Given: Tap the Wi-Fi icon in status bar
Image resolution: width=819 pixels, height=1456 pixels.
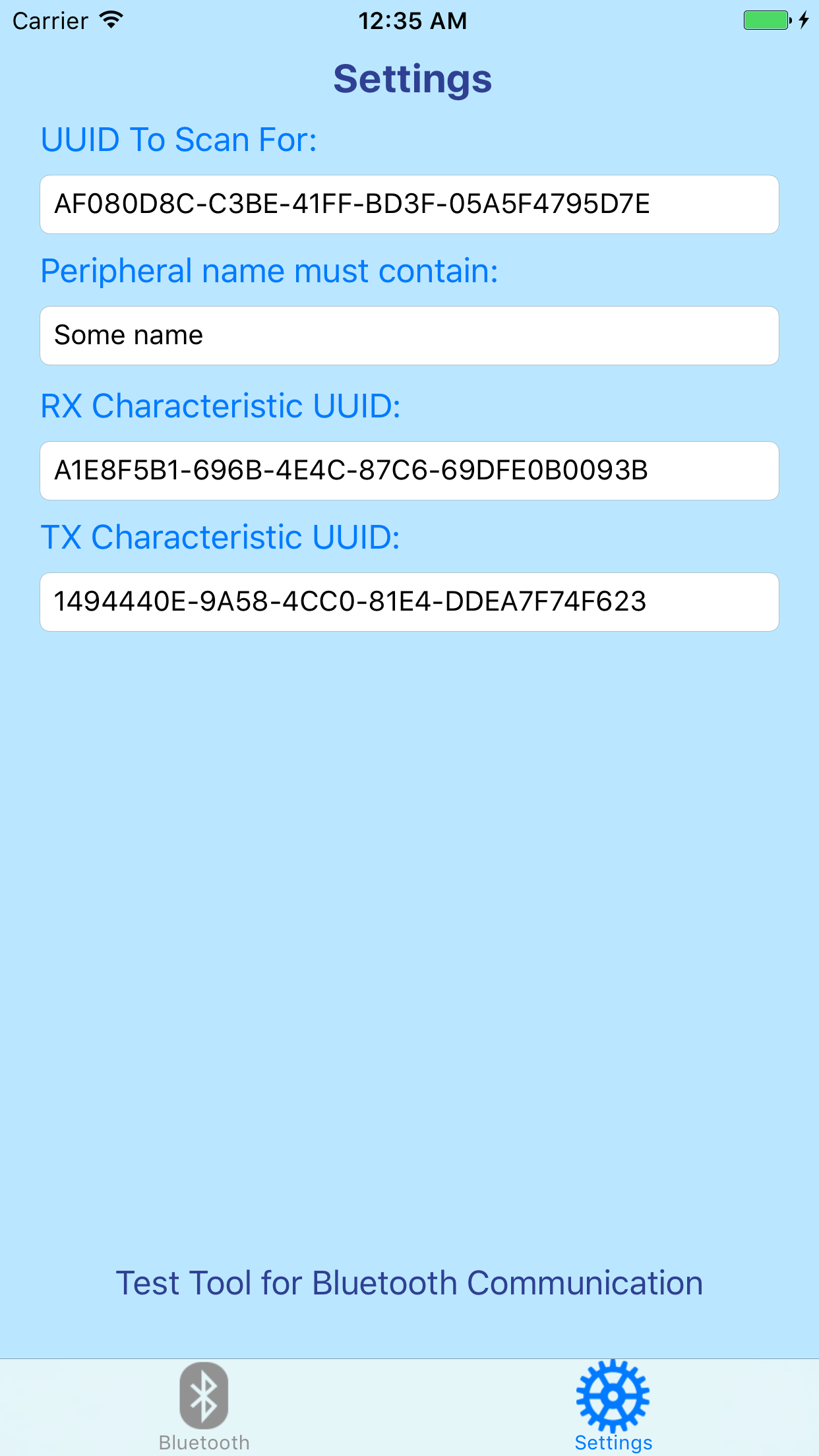Looking at the screenshot, I should (109, 20).
